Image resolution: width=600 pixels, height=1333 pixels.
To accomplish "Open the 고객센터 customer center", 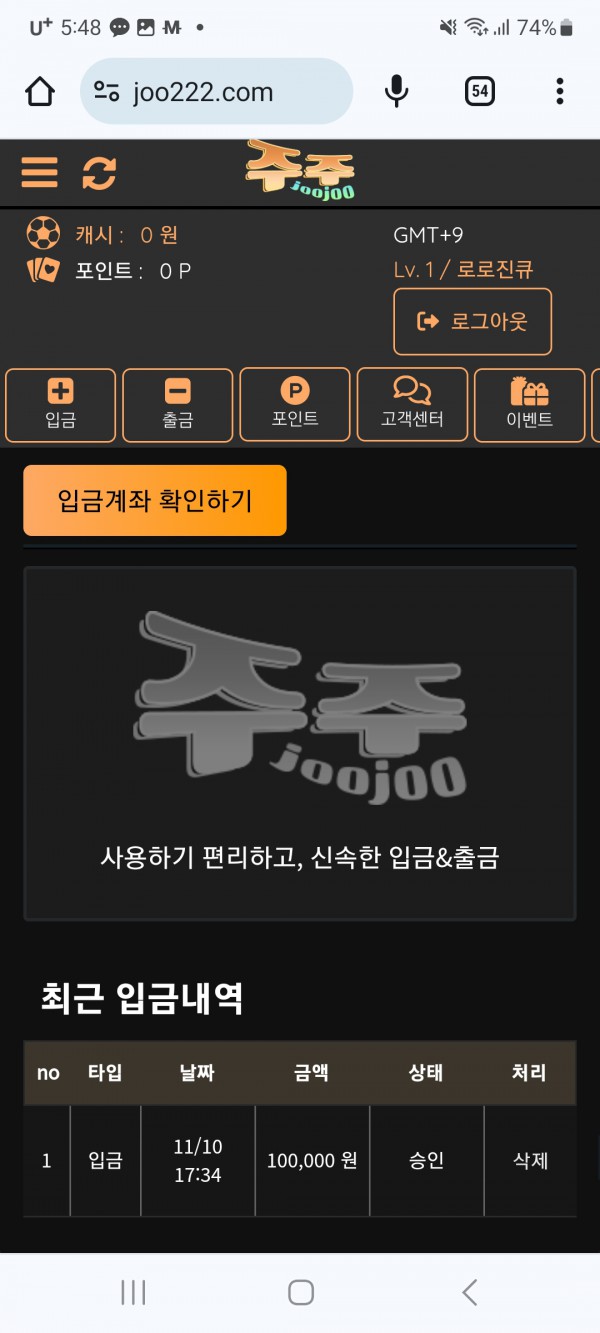I will coord(412,405).
